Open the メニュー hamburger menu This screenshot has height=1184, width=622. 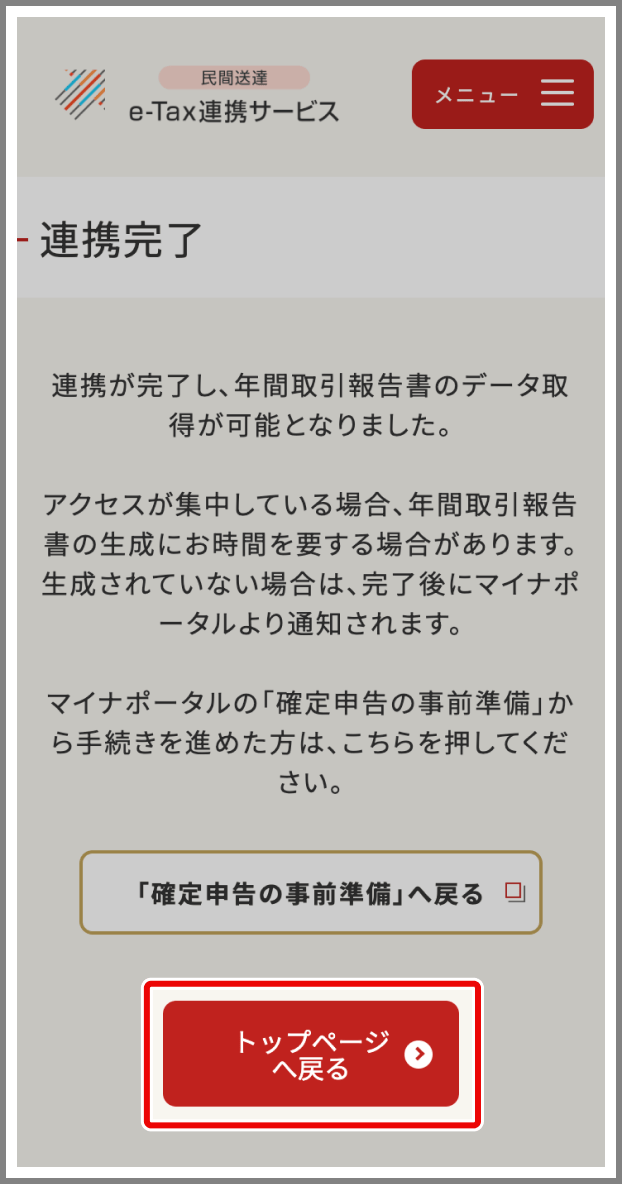point(503,95)
